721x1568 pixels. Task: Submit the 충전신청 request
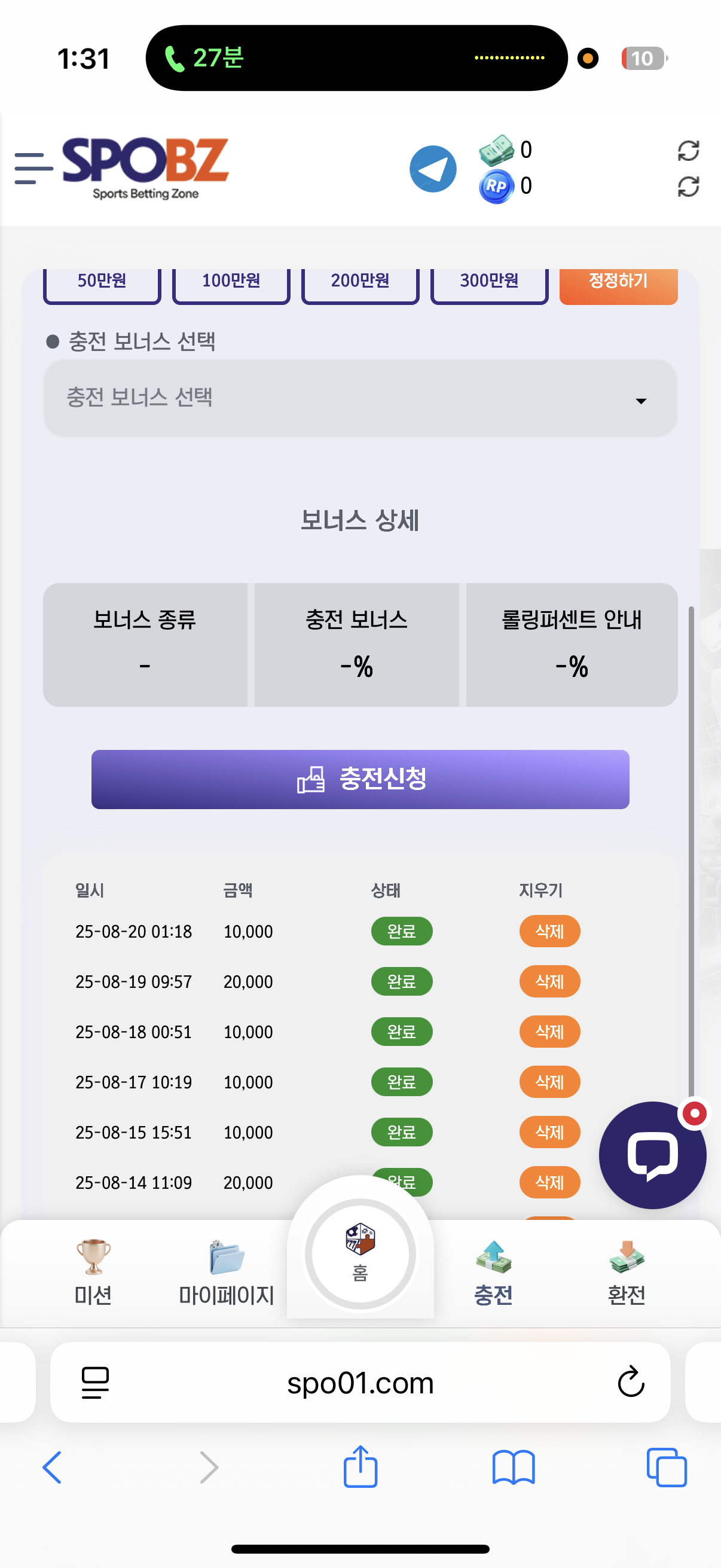point(359,779)
